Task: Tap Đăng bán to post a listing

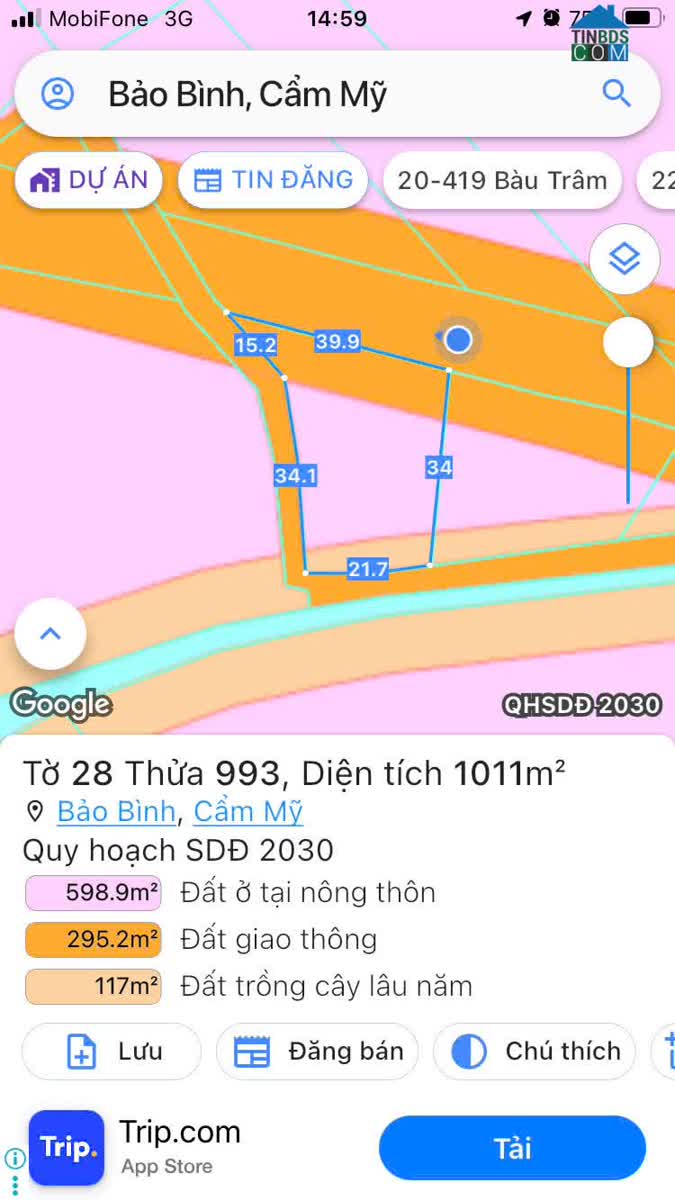Action: tap(317, 1051)
